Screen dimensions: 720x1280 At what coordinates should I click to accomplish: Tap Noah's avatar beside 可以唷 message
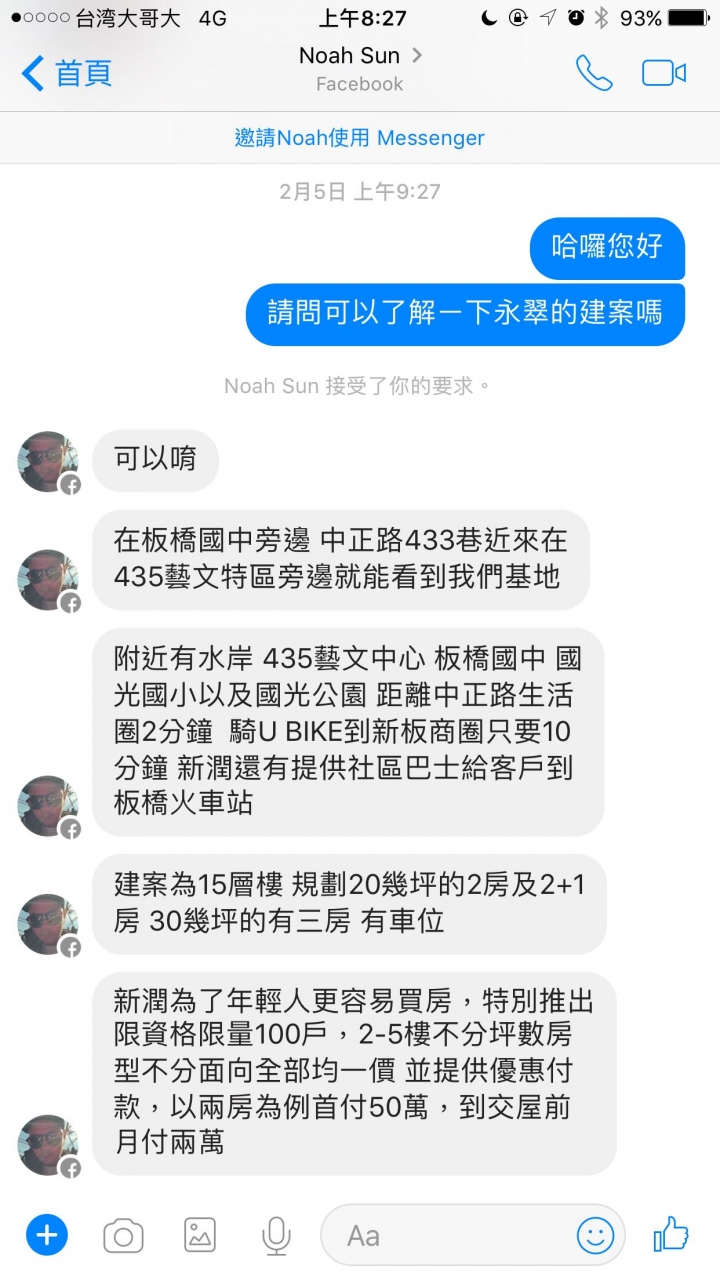(x=48, y=461)
